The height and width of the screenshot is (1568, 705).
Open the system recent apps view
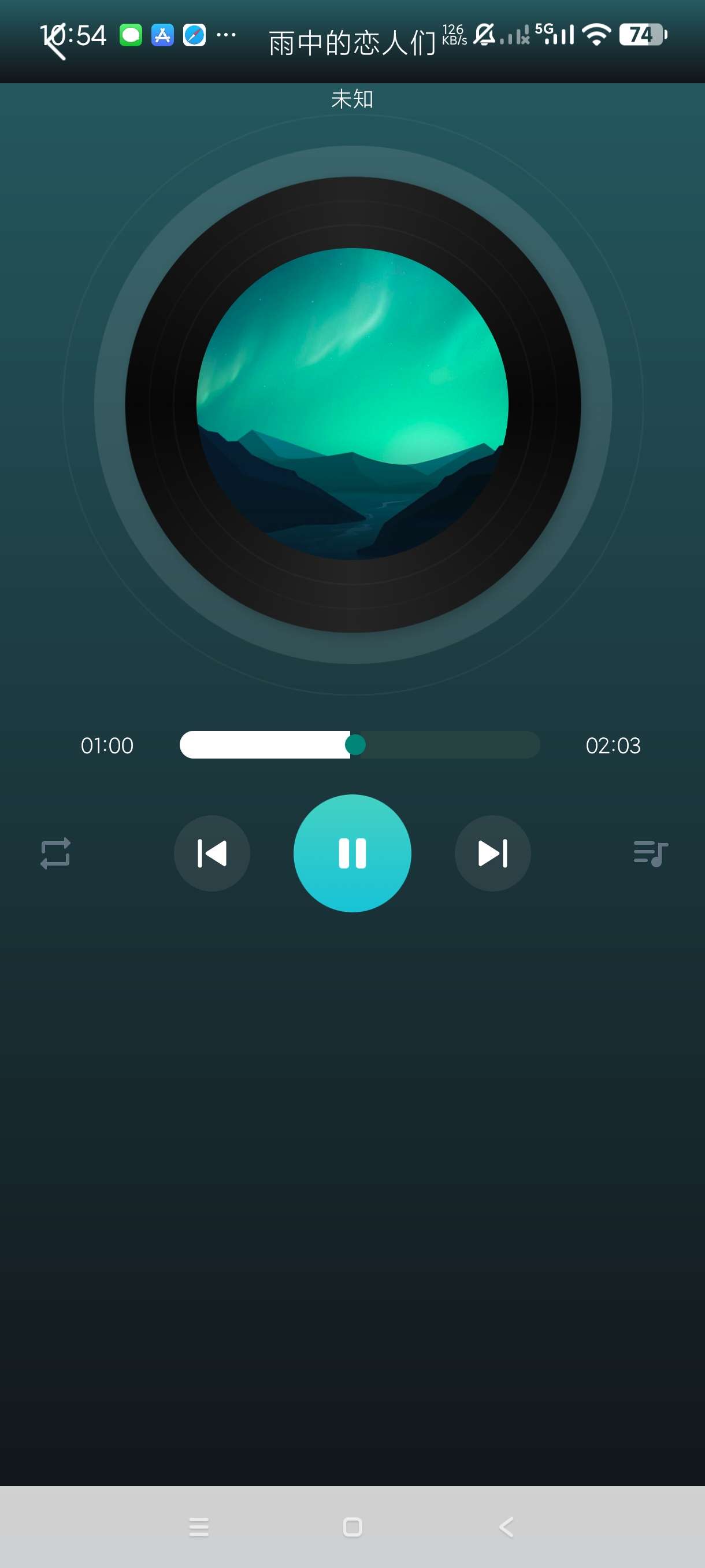click(199, 1526)
